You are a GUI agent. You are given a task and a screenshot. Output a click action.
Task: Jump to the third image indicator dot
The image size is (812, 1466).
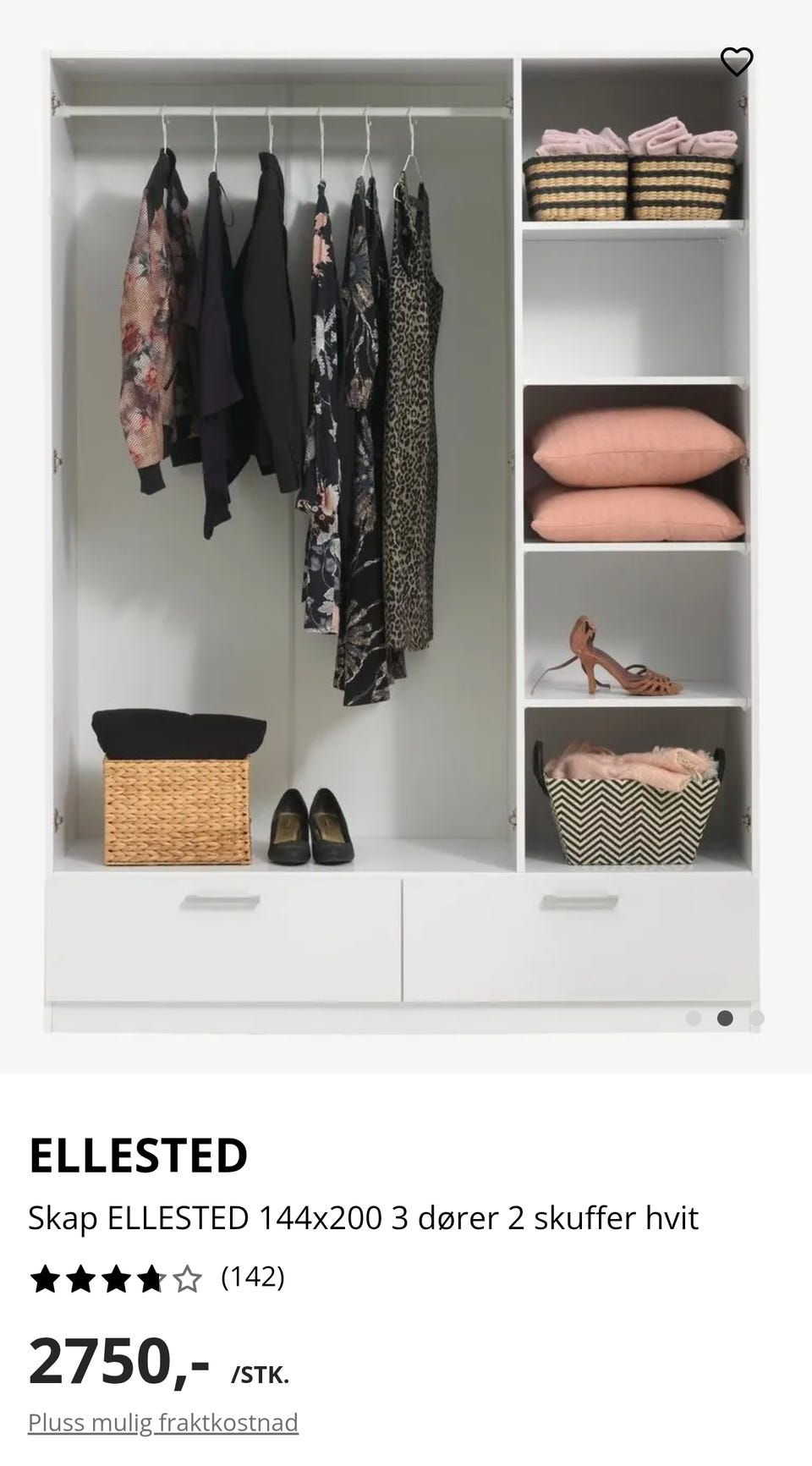(756, 1018)
